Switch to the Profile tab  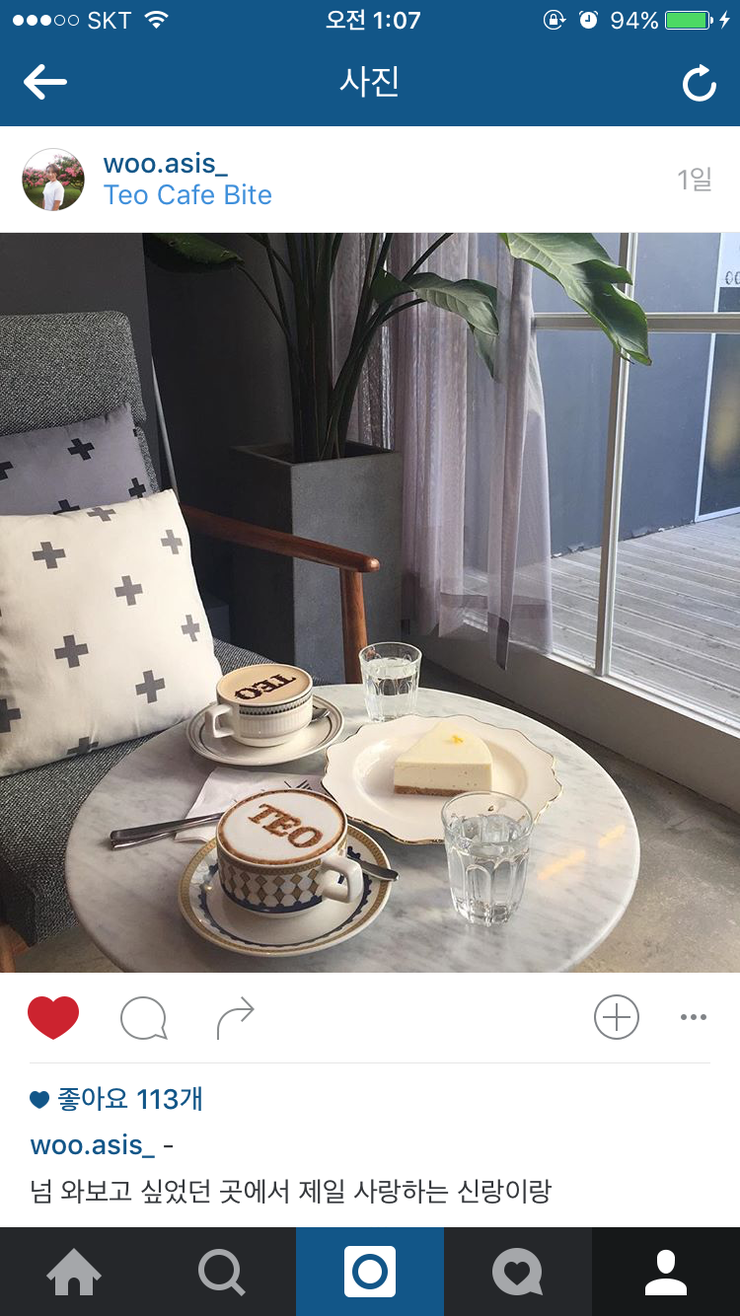click(666, 1272)
